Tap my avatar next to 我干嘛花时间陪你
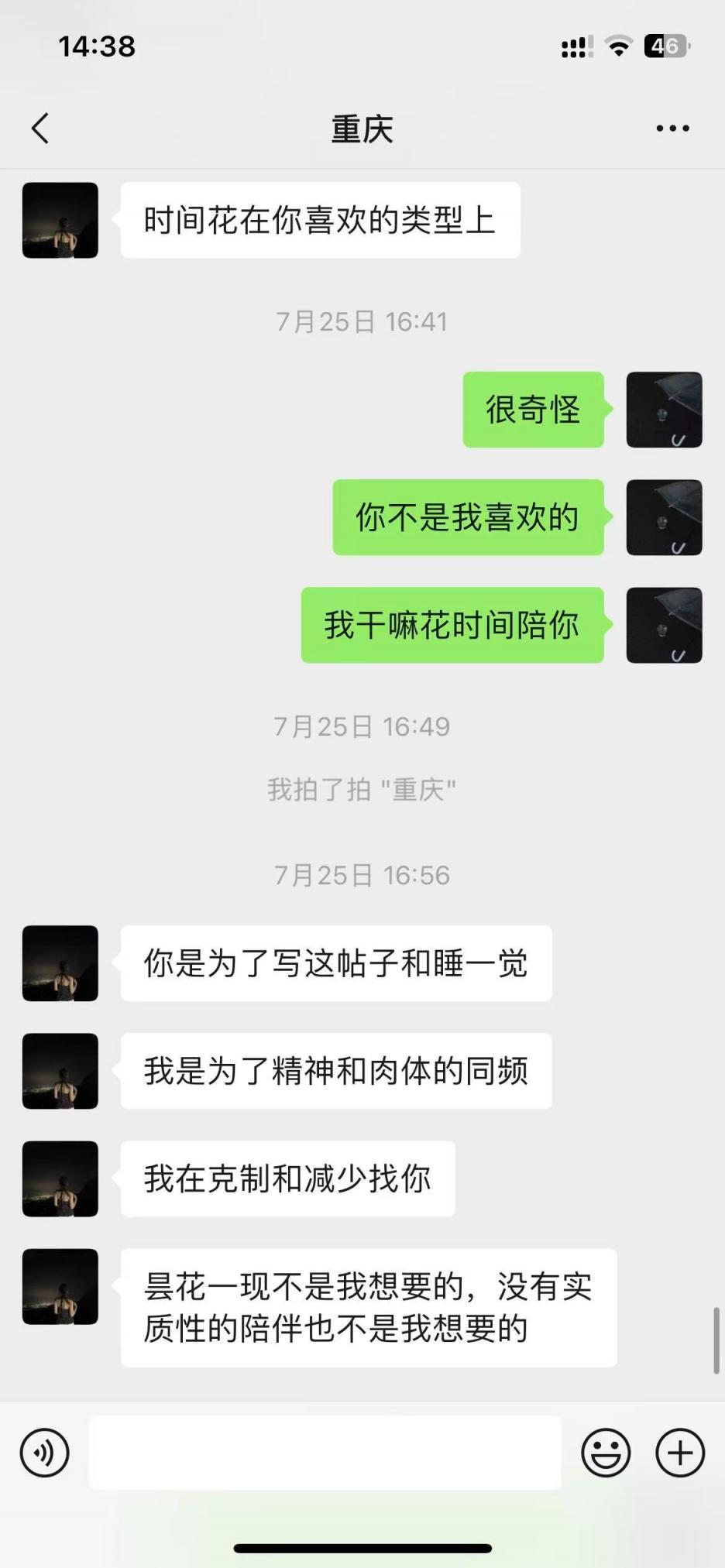This screenshot has width=725, height=1568. click(664, 625)
